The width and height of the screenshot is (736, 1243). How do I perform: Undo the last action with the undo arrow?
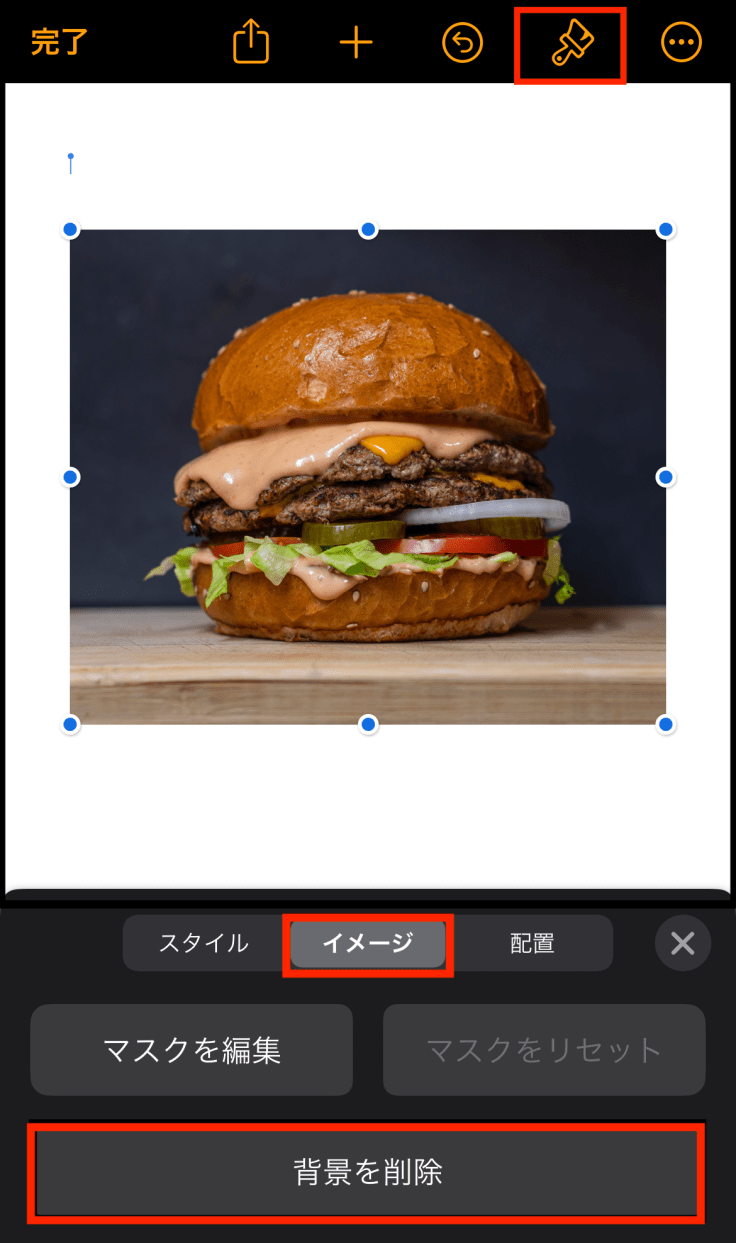(462, 42)
